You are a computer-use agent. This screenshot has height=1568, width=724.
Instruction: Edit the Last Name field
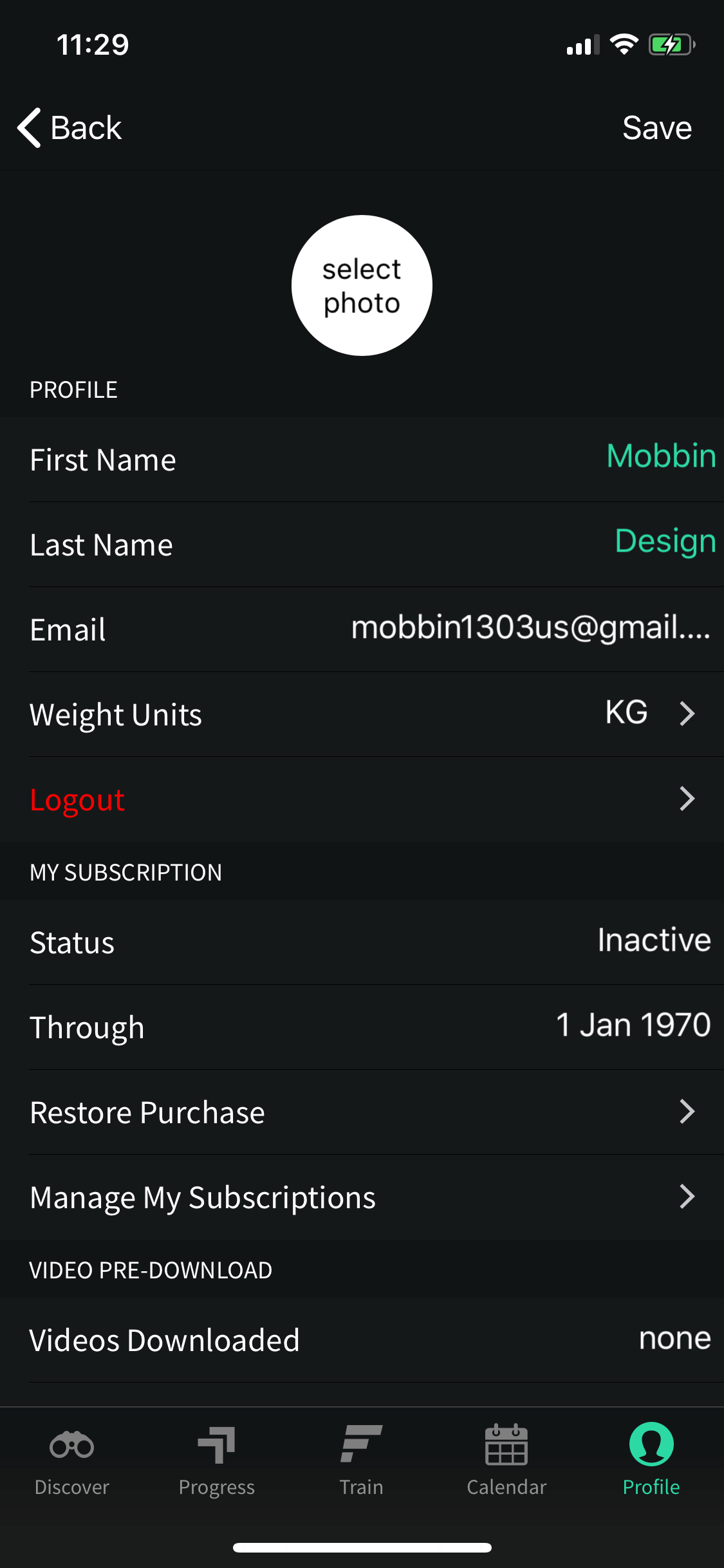coord(362,545)
